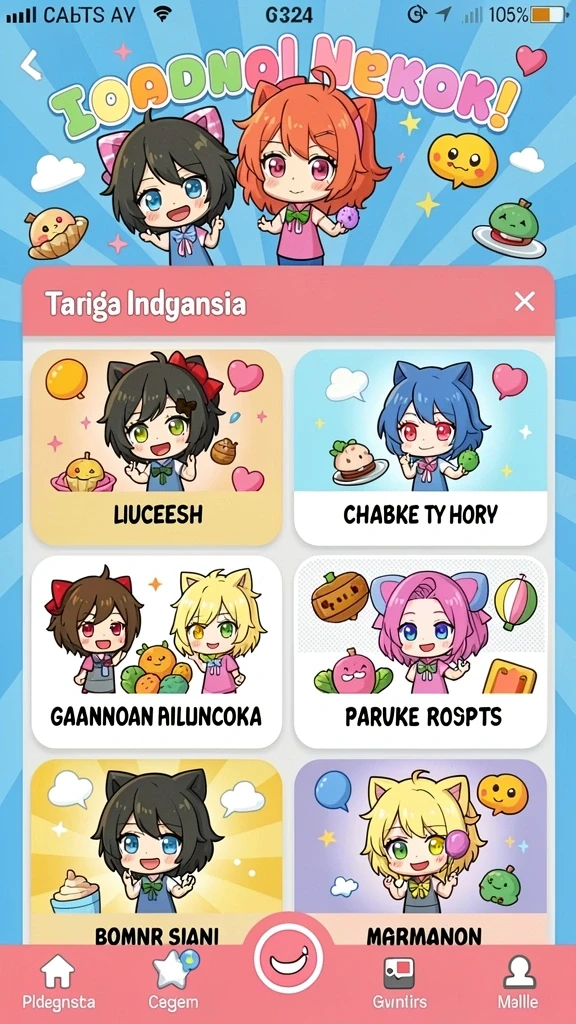Open the LIUCEESH card
The image size is (576, 1024).
157,447
